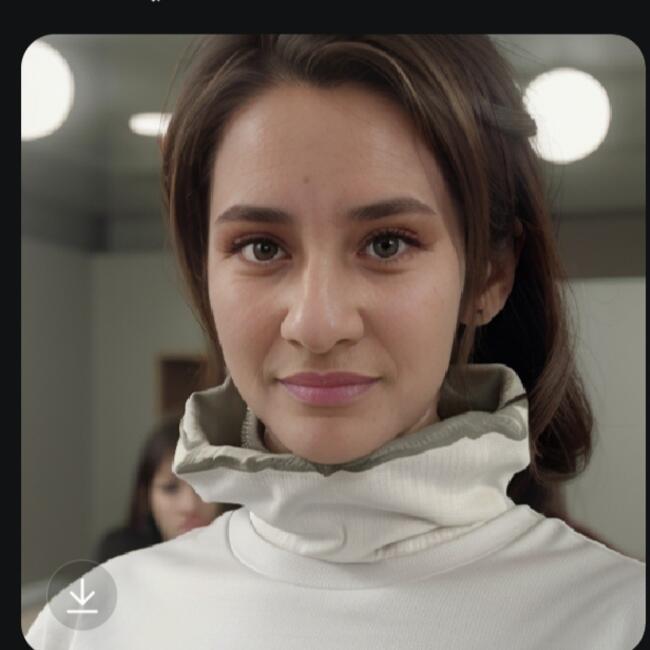Download the generated image
650x650 pixels.
[x=82, y=595]
